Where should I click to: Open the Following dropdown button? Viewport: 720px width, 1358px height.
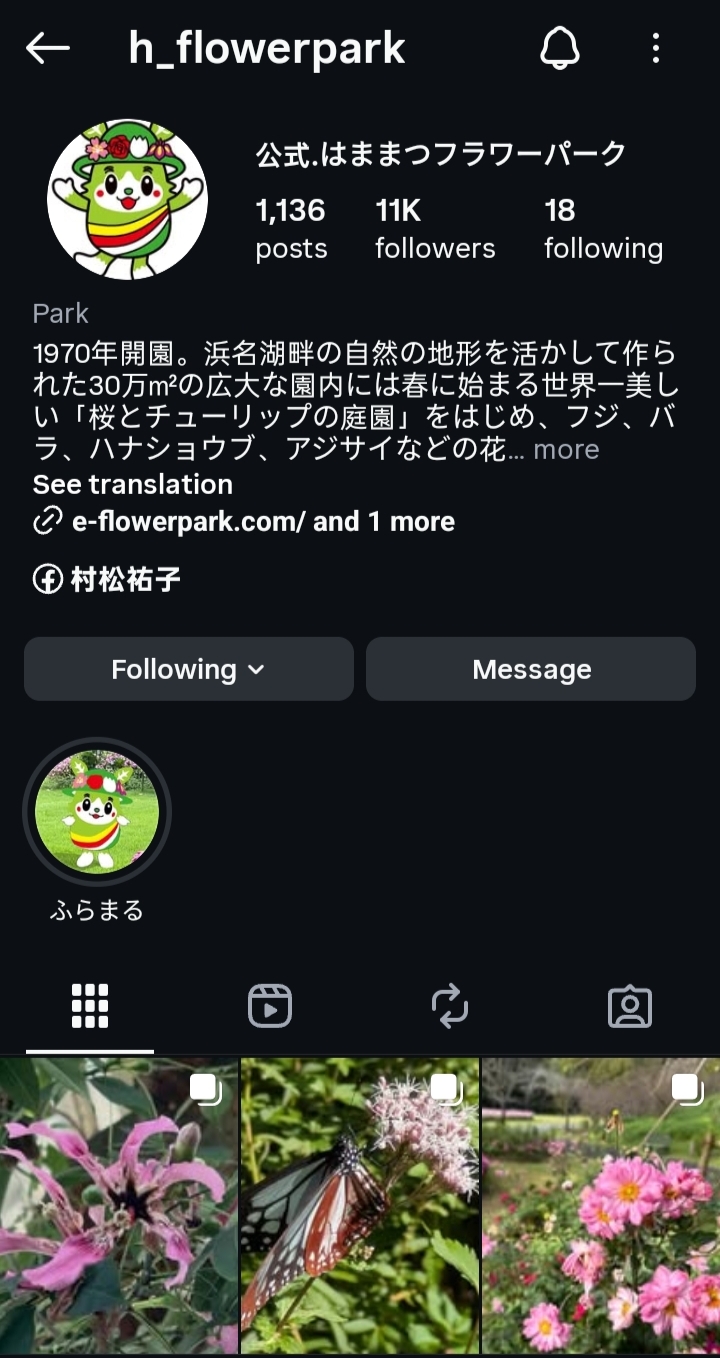point(189,669)
